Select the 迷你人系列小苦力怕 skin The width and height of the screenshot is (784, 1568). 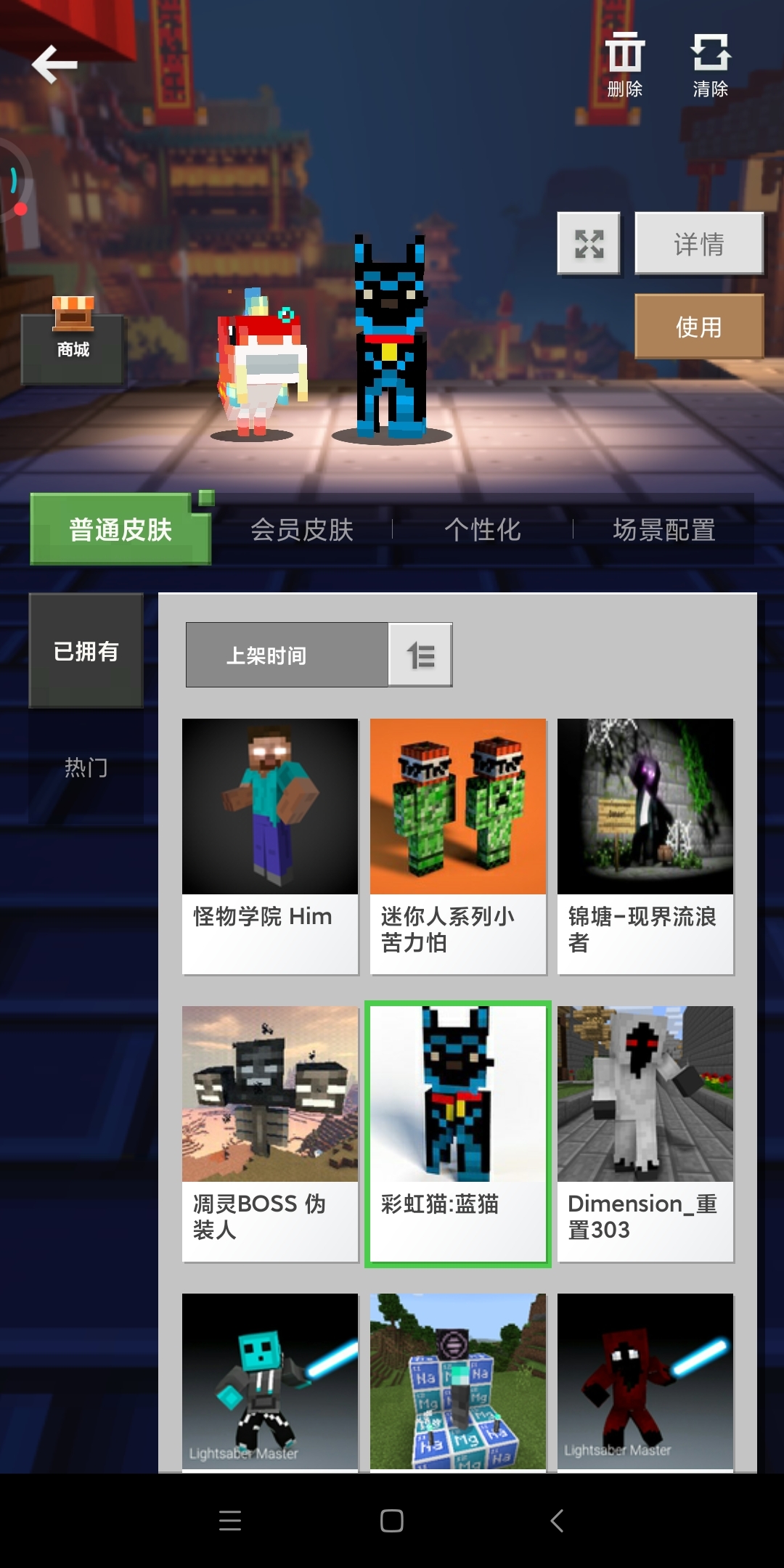coord(457,846)
